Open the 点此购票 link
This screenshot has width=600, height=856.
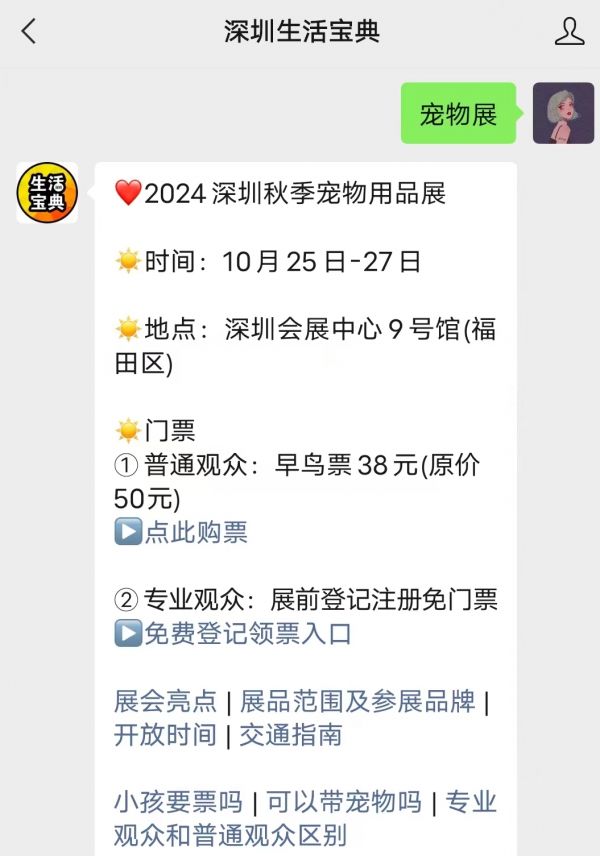[x=195, y=532]
